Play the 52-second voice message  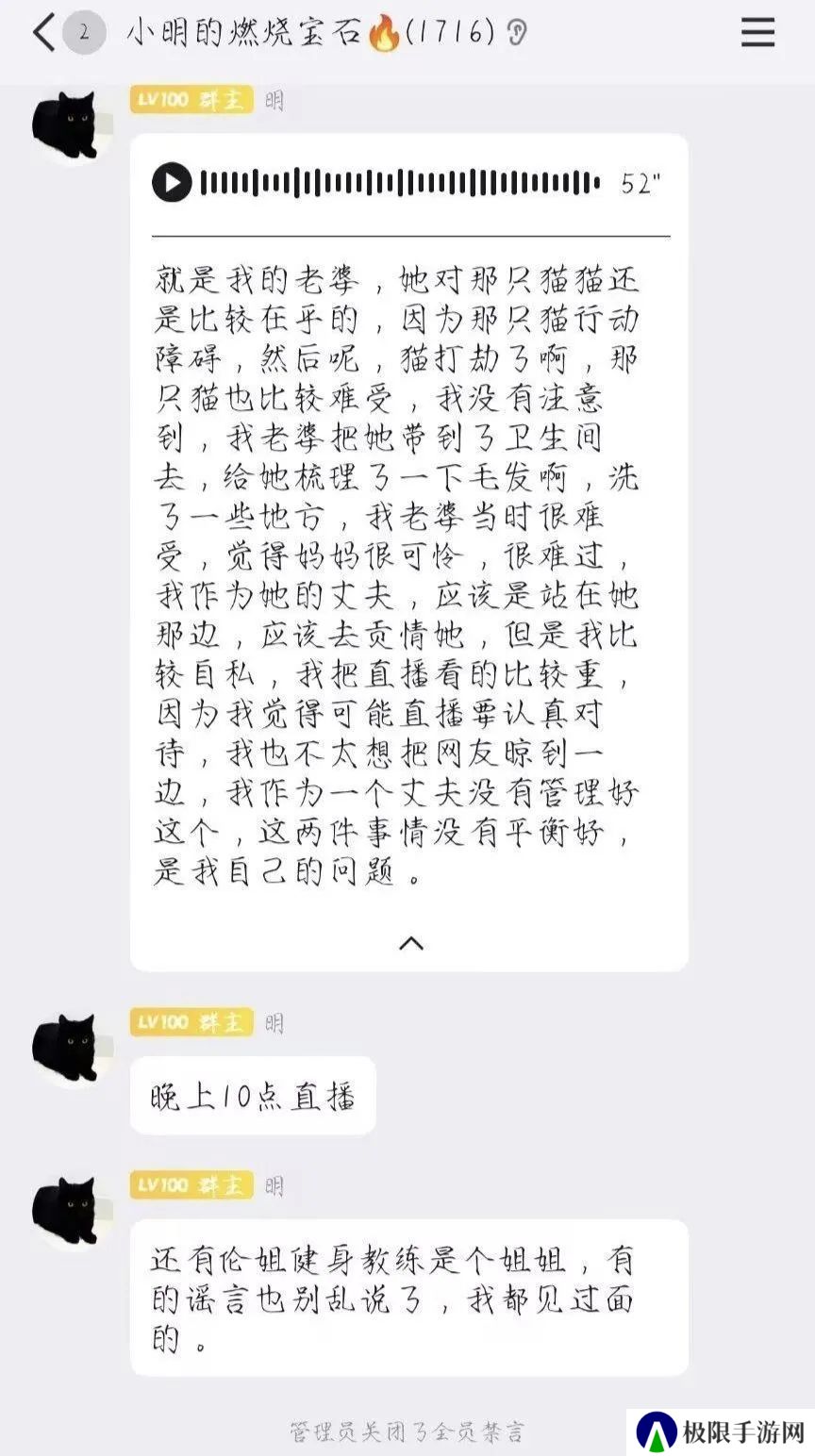click(172, 182)
